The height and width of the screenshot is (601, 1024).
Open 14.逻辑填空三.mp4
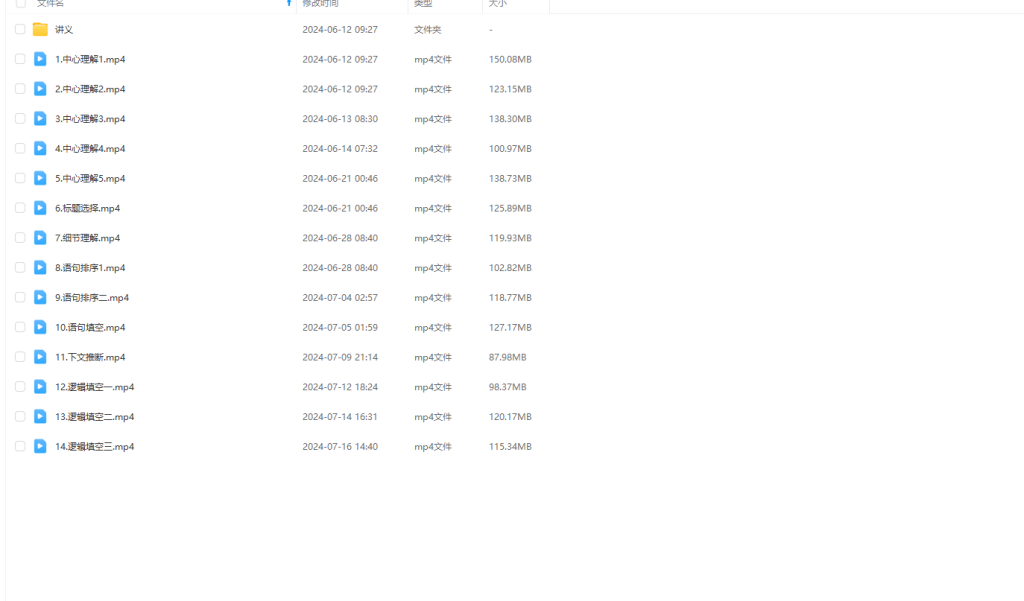coord(94,446)
